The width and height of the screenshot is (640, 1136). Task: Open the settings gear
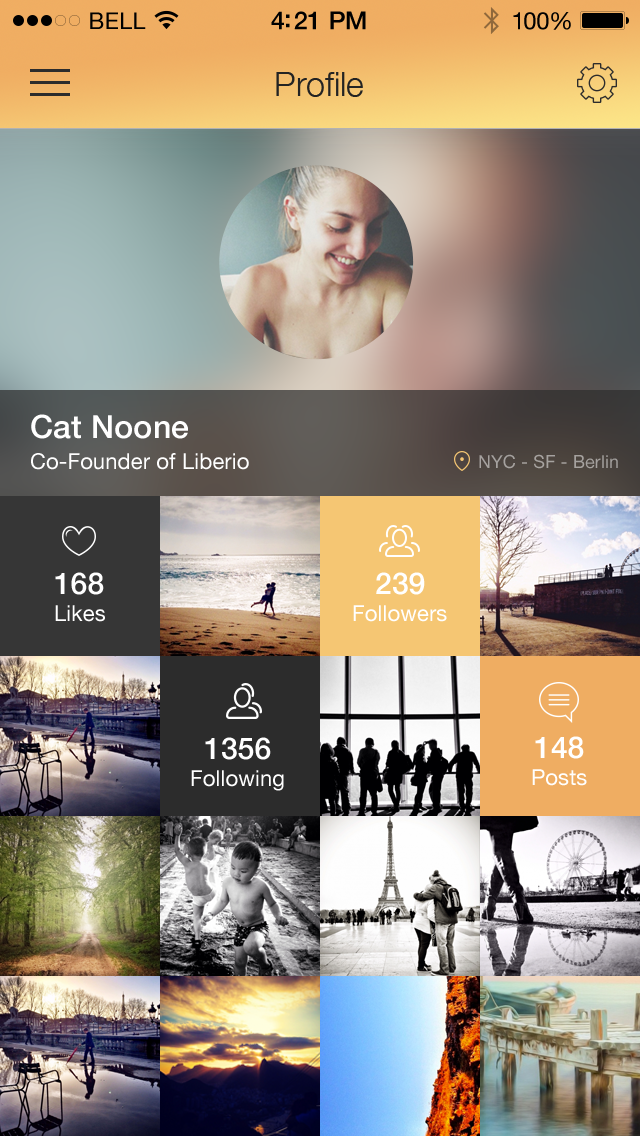(597, 83)
